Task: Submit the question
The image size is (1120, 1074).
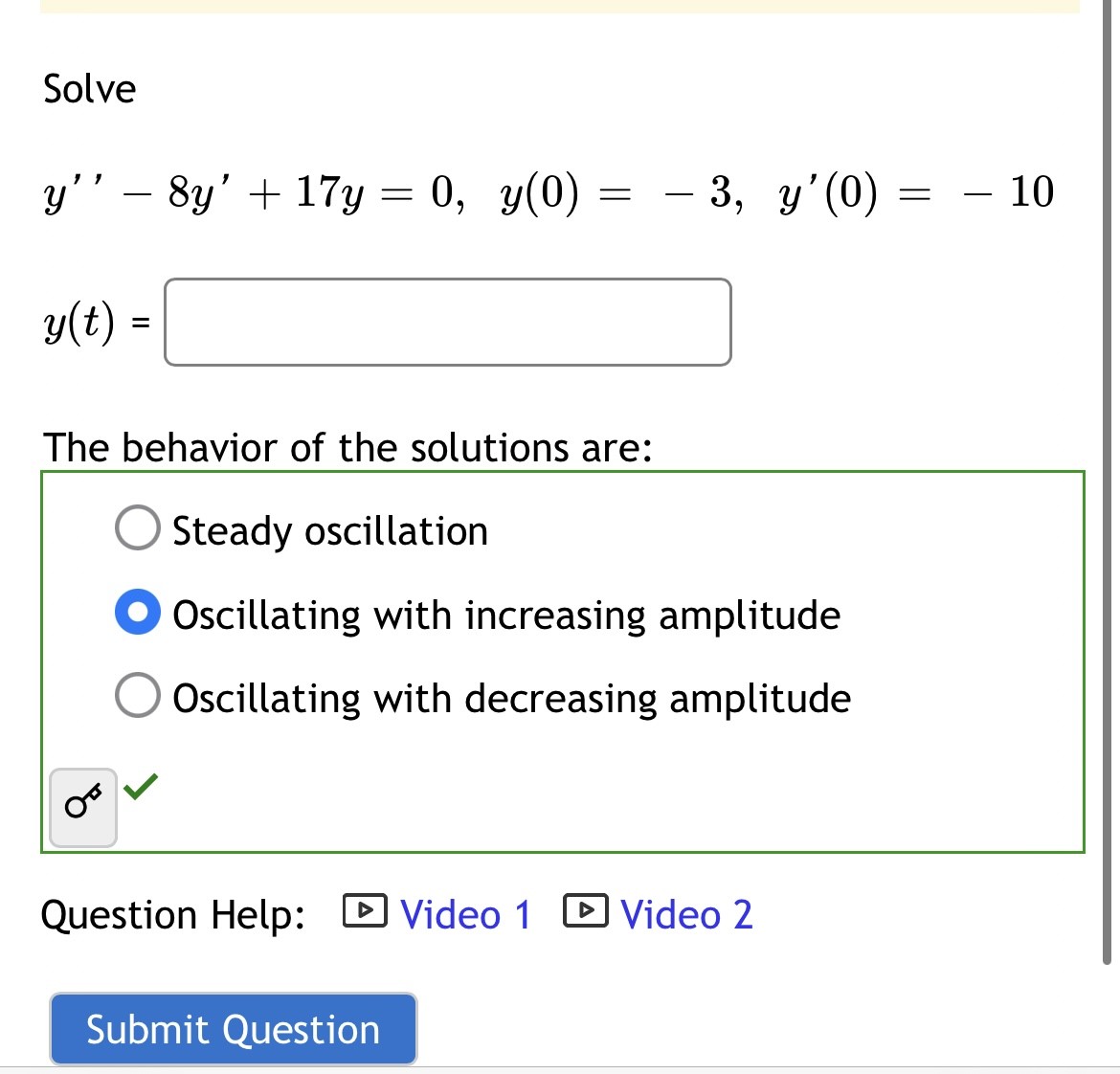Action: (x=233, y=1029)
